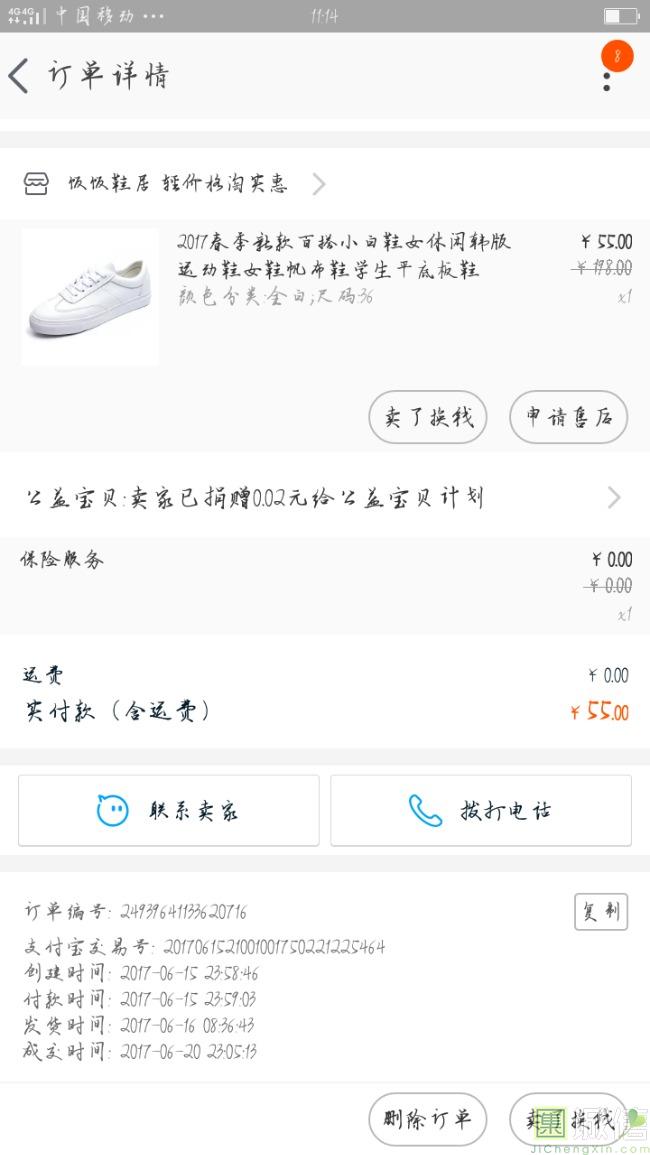
Task: Tap 联系卖家 to message seller
Action: point(169,810)
